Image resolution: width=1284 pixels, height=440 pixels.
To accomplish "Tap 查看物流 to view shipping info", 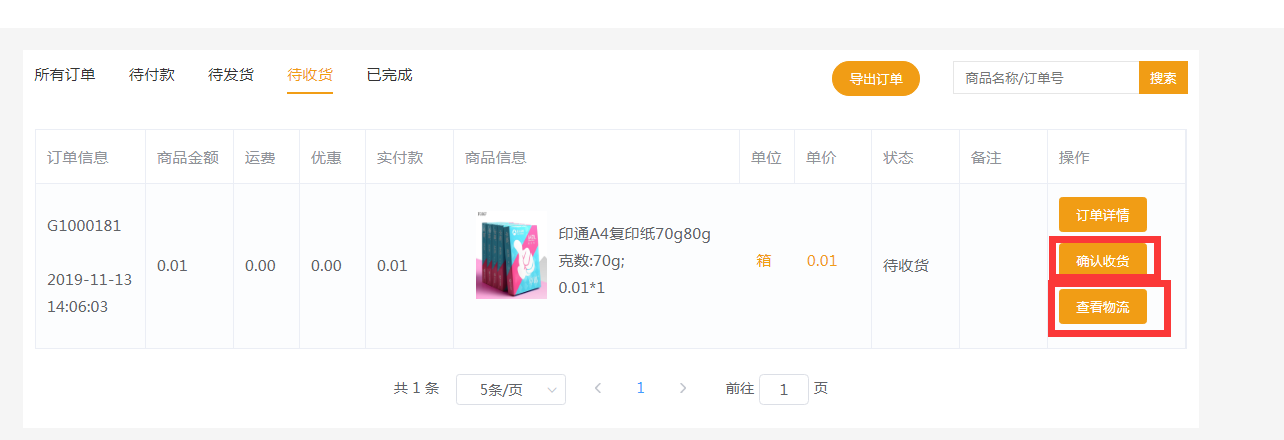I will (x=1103, y=307).
